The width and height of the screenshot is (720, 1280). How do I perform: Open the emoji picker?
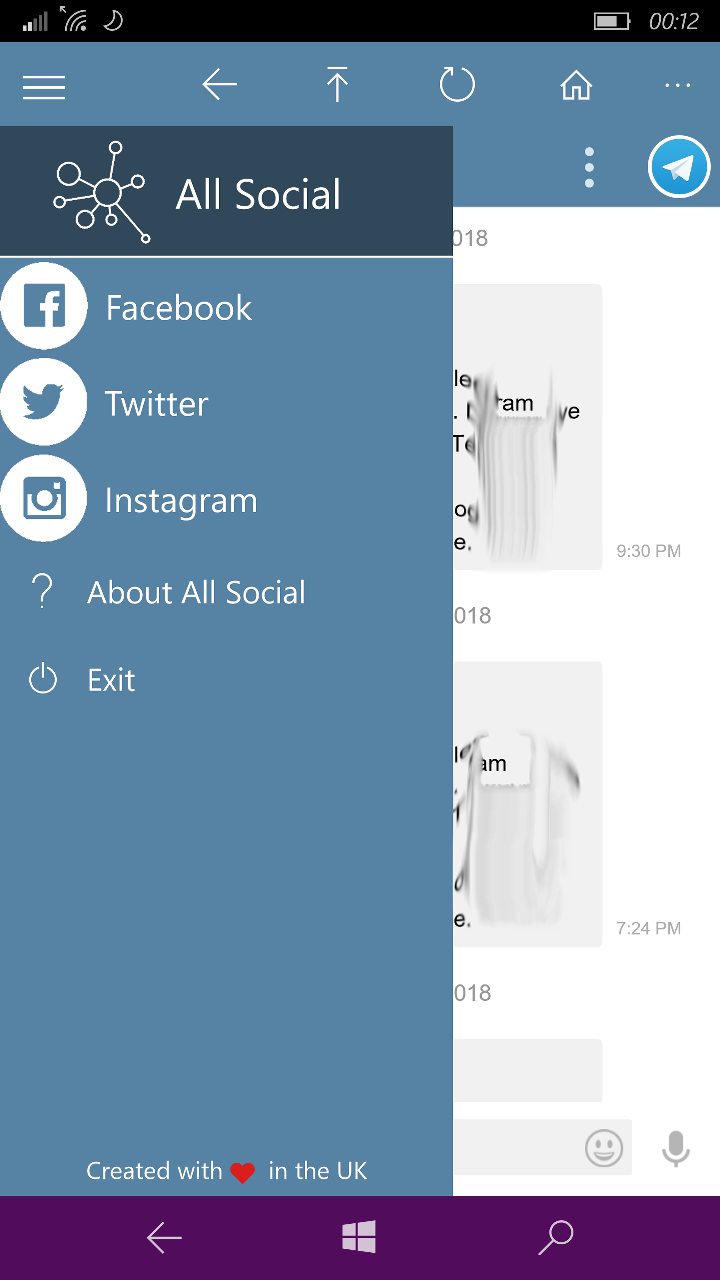point(604,1148)
